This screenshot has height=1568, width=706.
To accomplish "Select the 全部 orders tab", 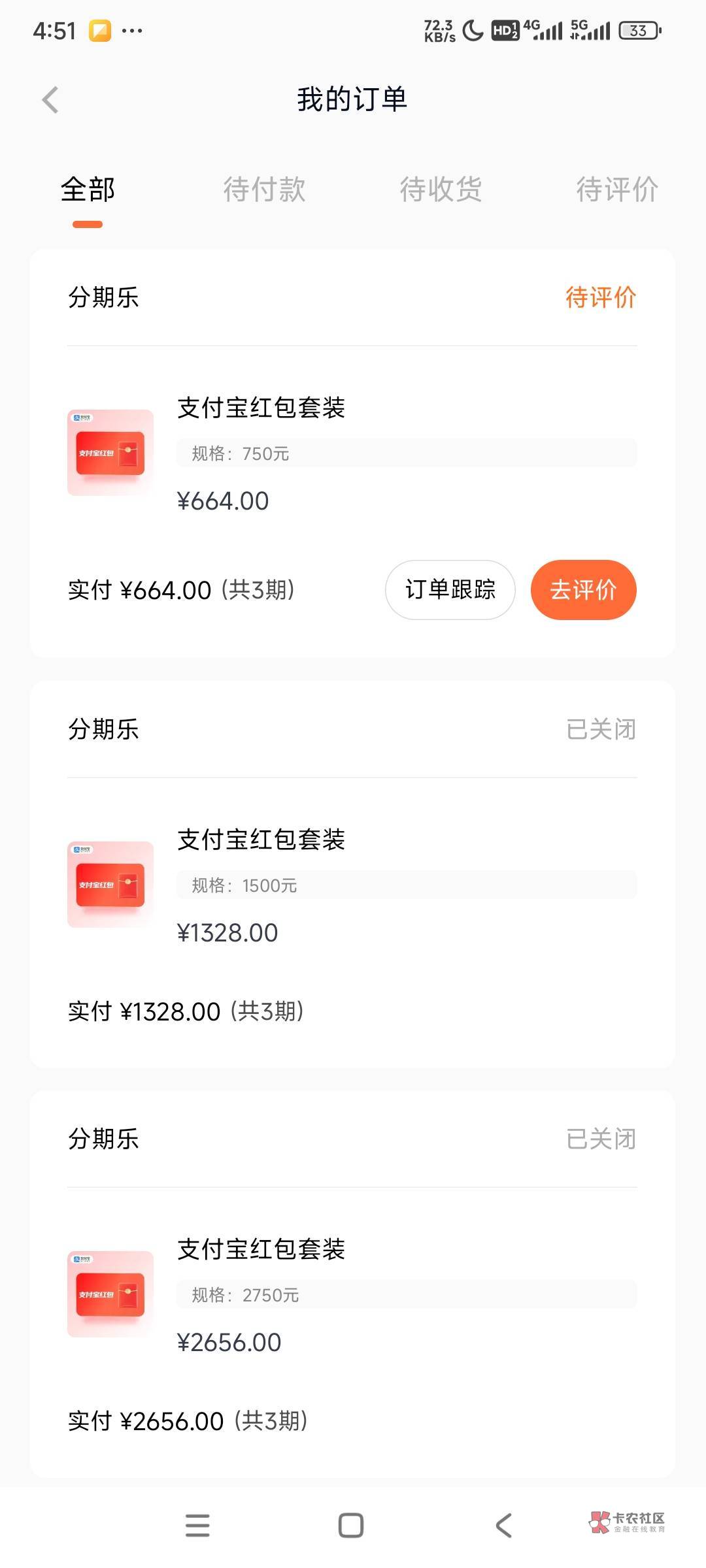I will coord(88,190).
